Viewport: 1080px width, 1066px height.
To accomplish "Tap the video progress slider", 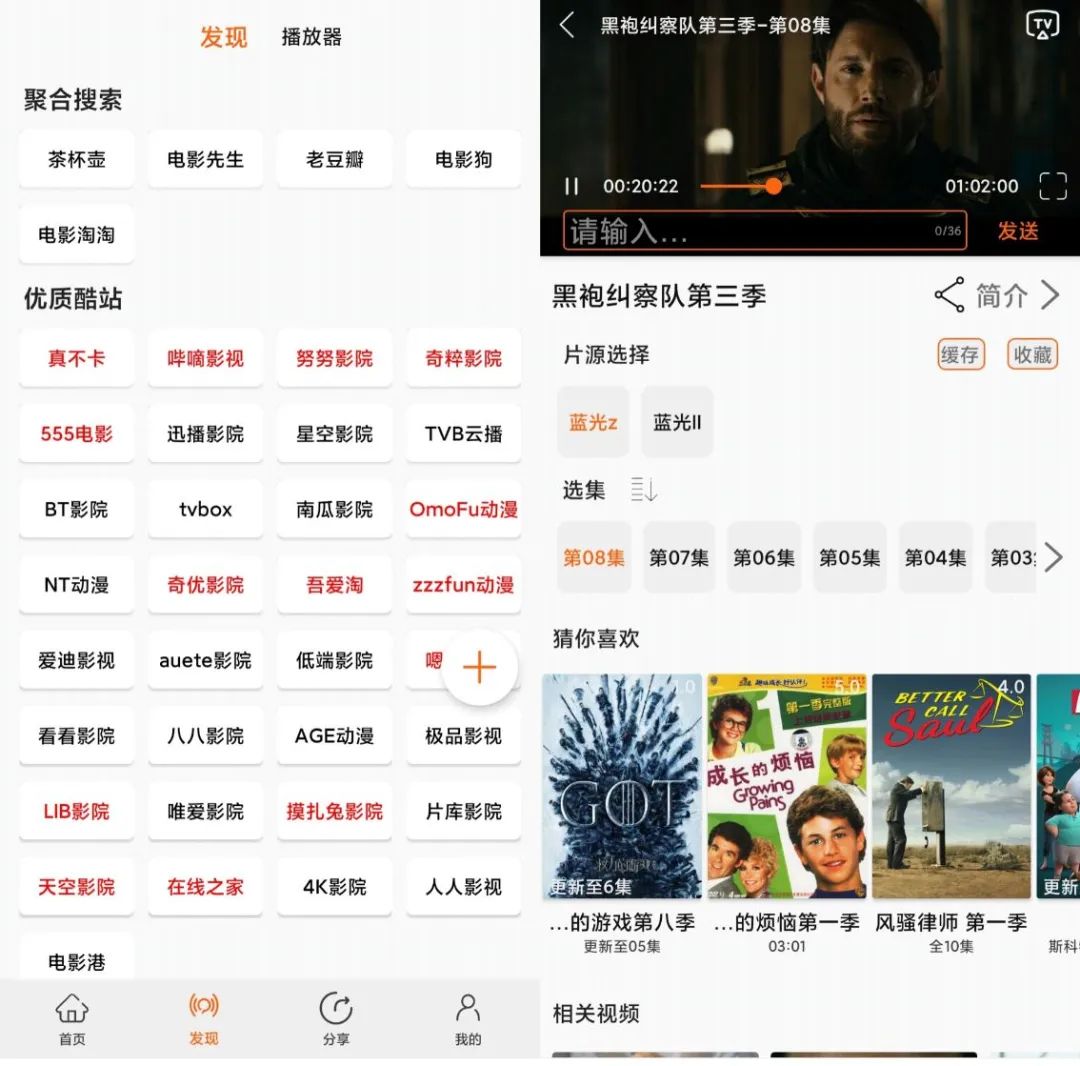I will pyautogui.click(x=773, y=186).
